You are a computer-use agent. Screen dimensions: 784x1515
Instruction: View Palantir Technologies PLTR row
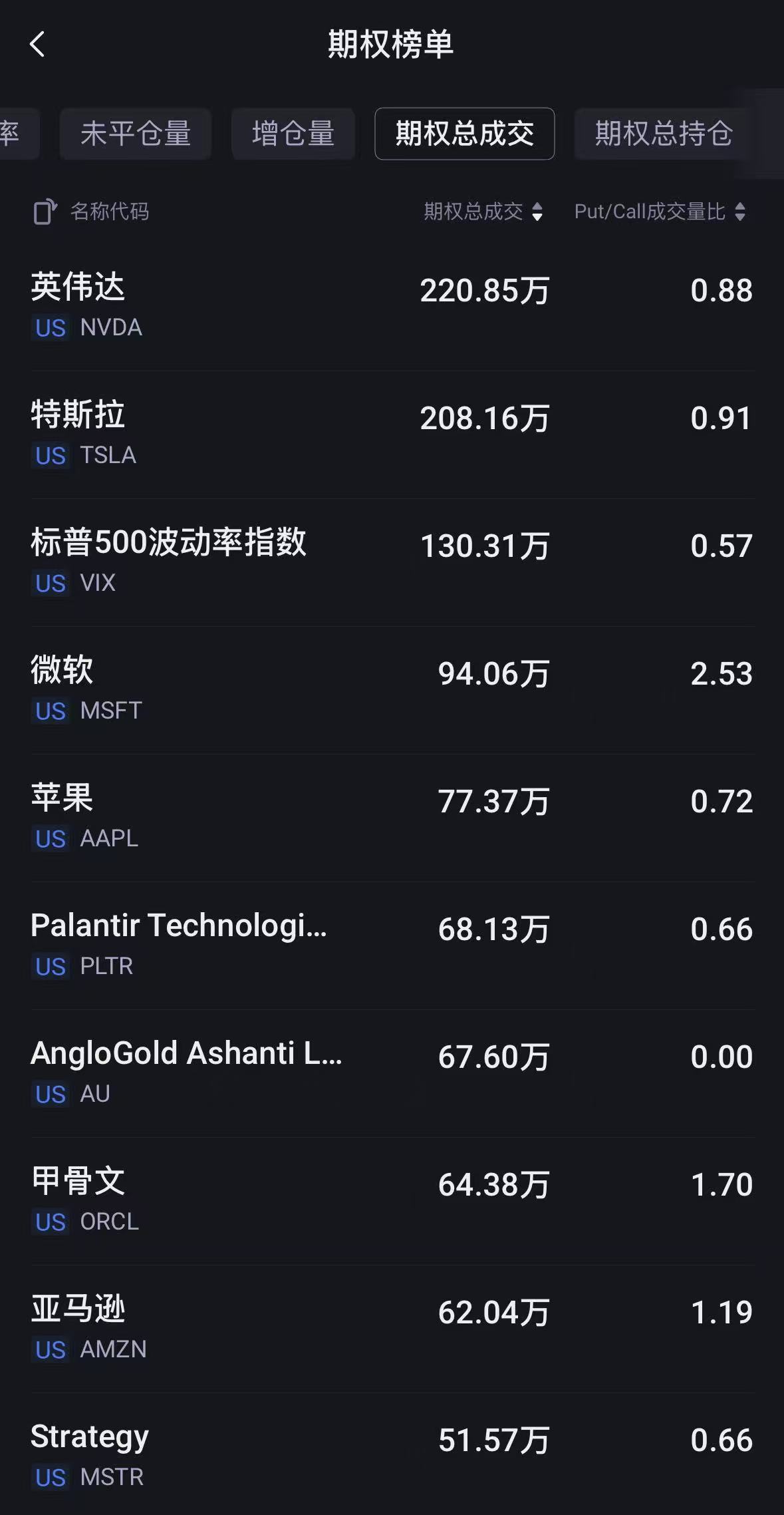[x=392, y=945]
